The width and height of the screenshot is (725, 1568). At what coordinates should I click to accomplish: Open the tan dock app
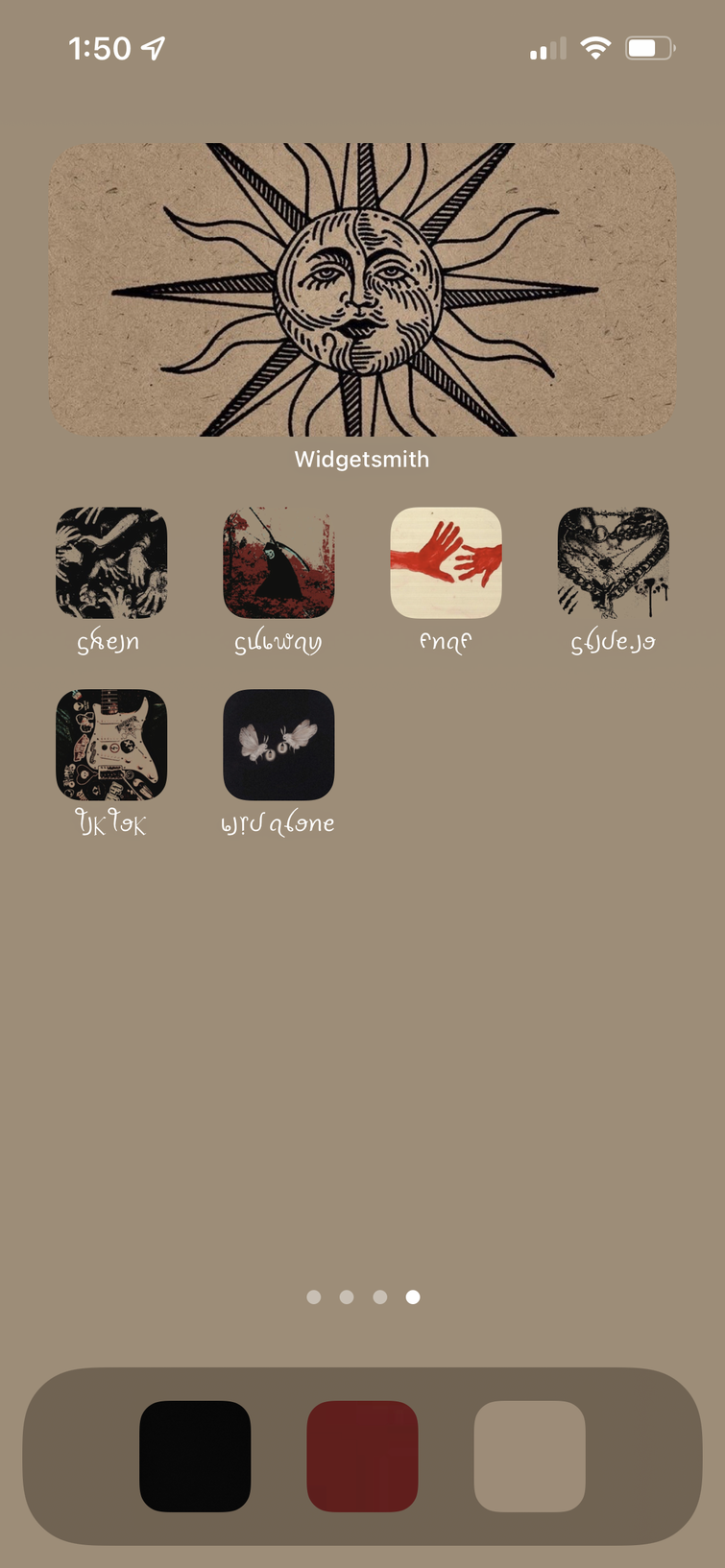click(529, 1456)
